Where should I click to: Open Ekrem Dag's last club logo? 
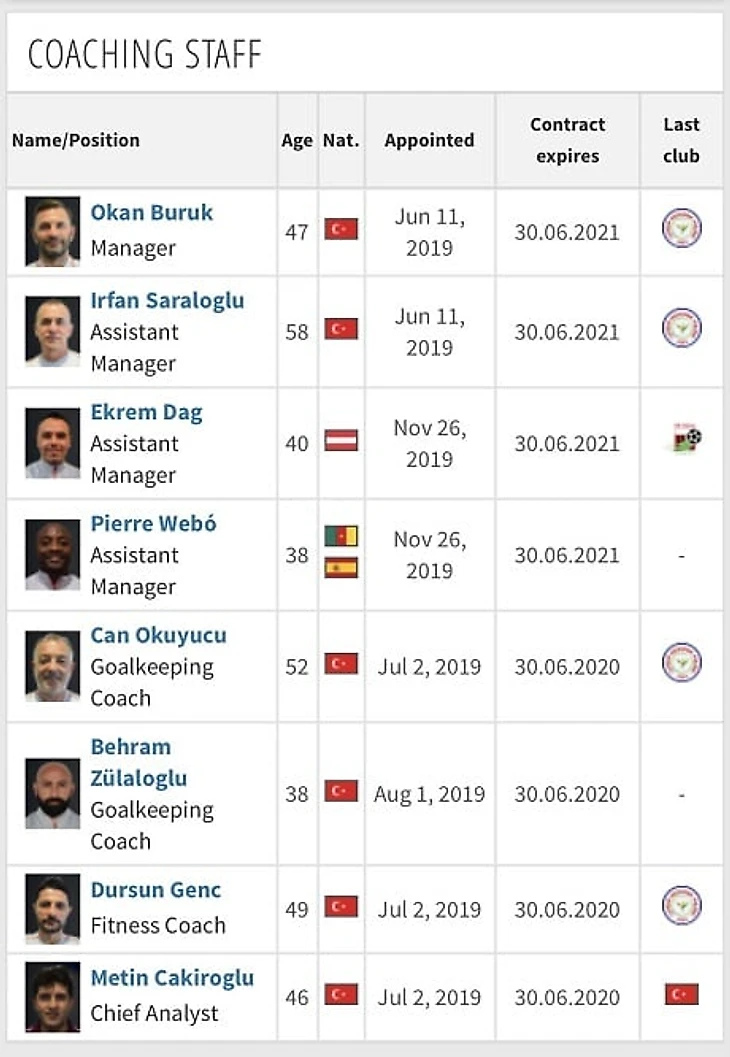click(x=686, y=439)
